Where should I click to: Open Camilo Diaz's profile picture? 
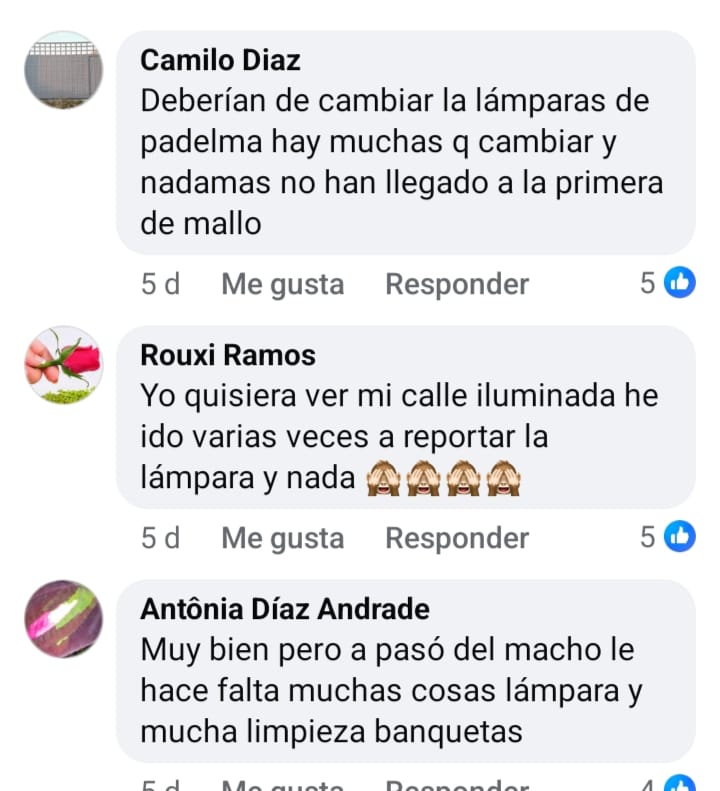coord(63,70)
